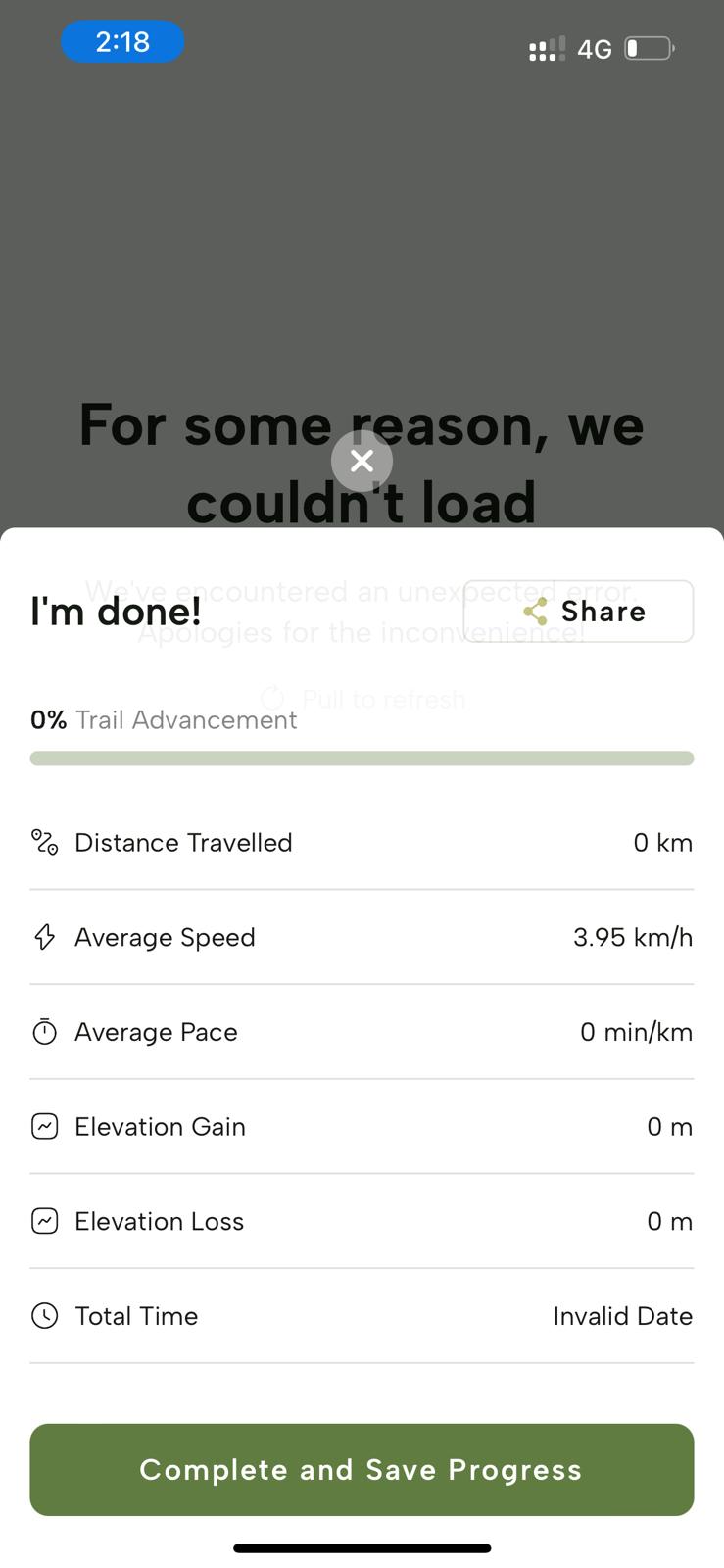Share the trail progress summary
The image size is (724, 1568).
(x=578, y=612)
